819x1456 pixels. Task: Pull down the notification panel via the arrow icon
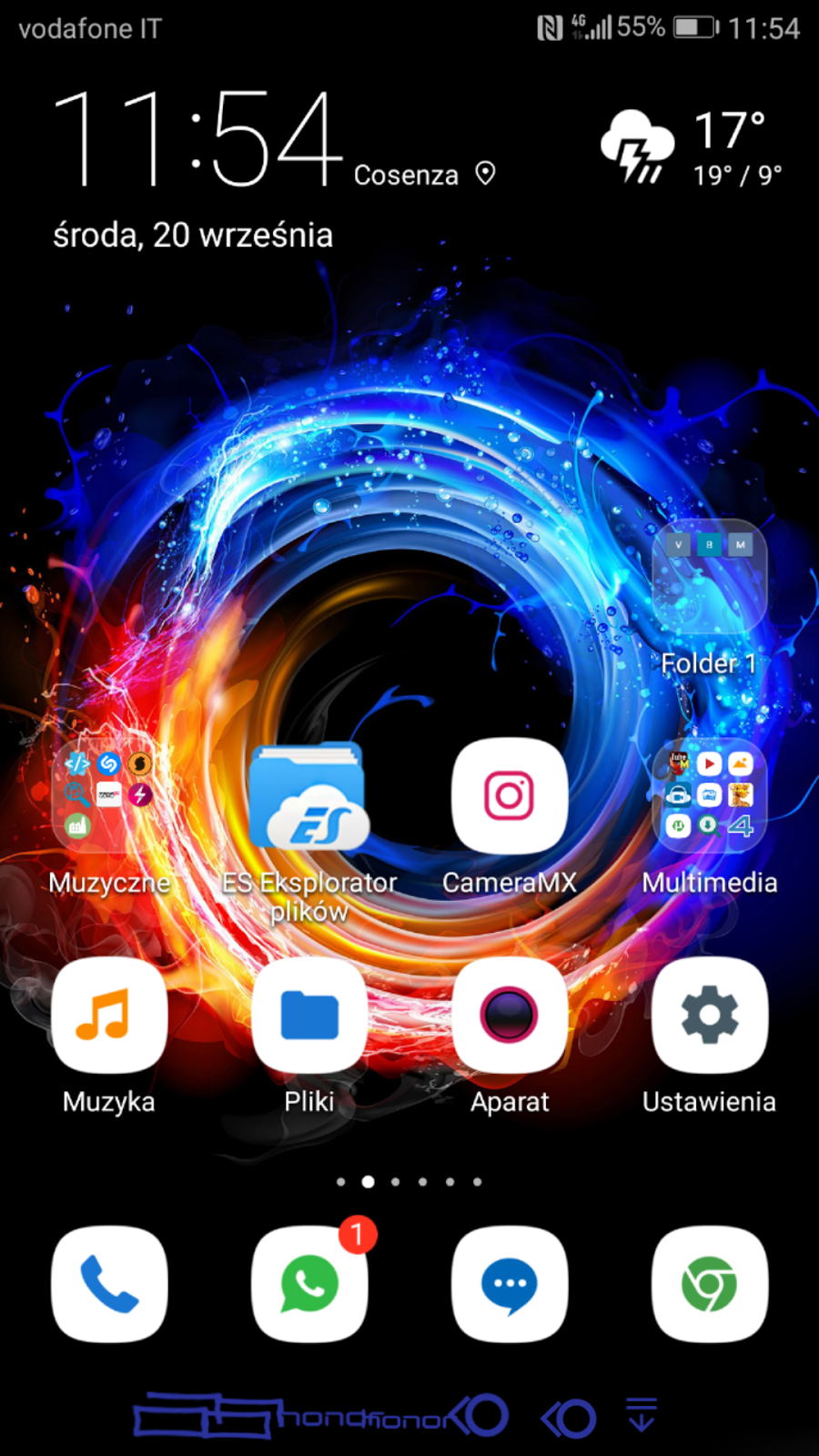tap(642, 1415)
